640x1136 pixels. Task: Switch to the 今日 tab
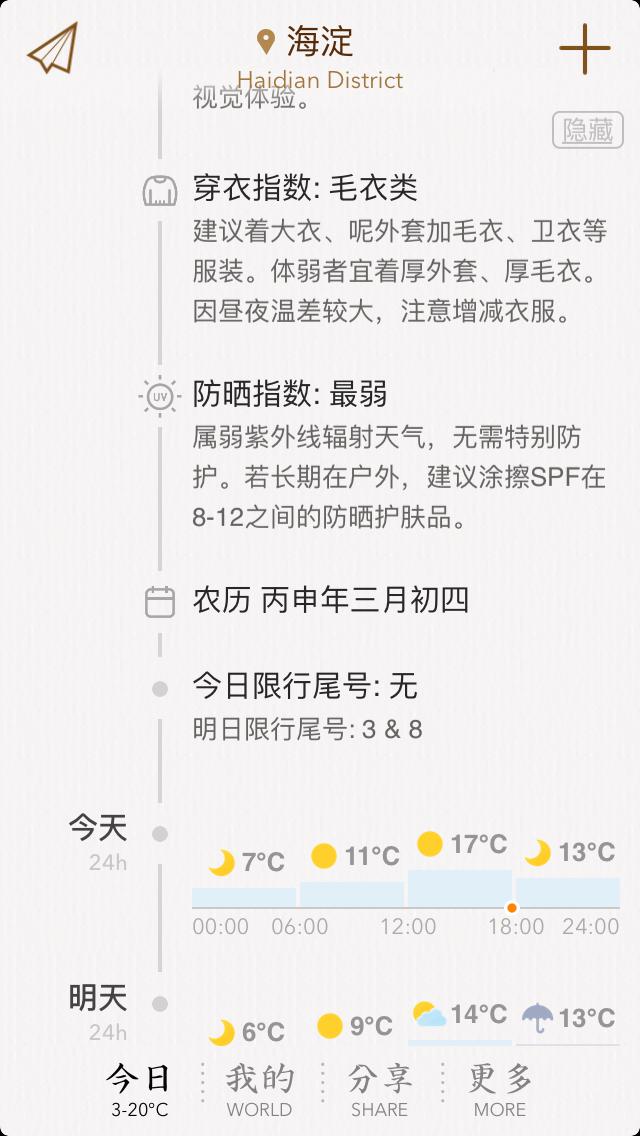pos(140,1090)
